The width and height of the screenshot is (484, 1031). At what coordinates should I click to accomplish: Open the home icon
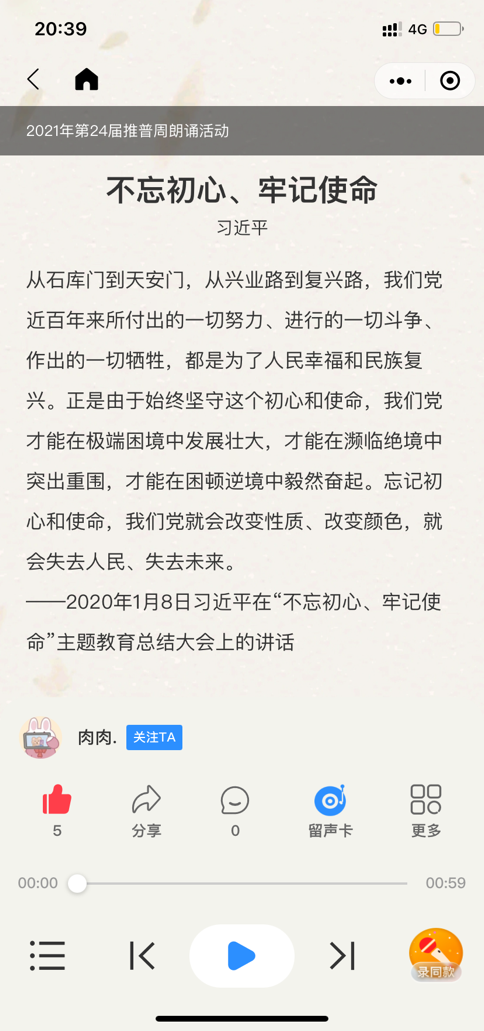pyautogui.click(x=87, y=80)
